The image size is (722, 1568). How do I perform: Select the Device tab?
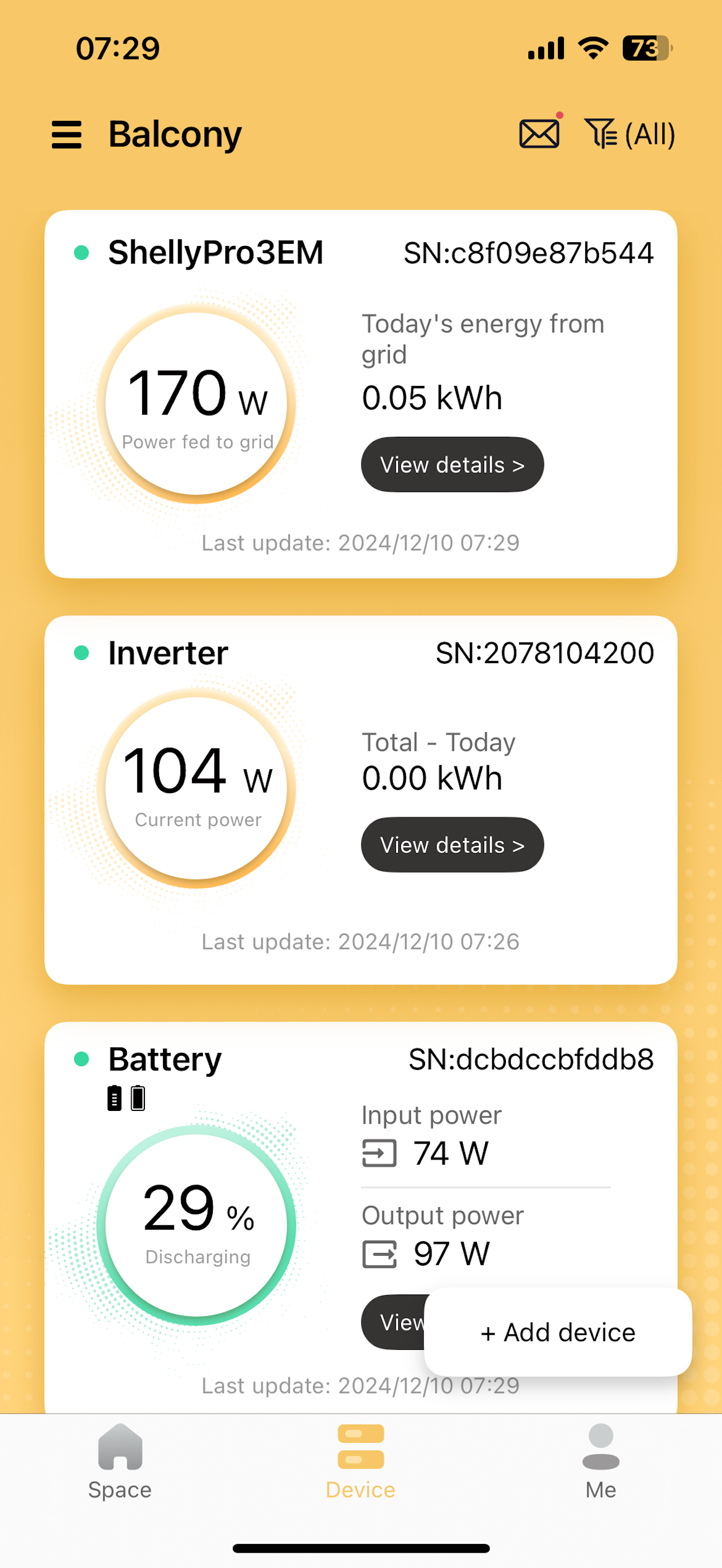pos(361,1462)
